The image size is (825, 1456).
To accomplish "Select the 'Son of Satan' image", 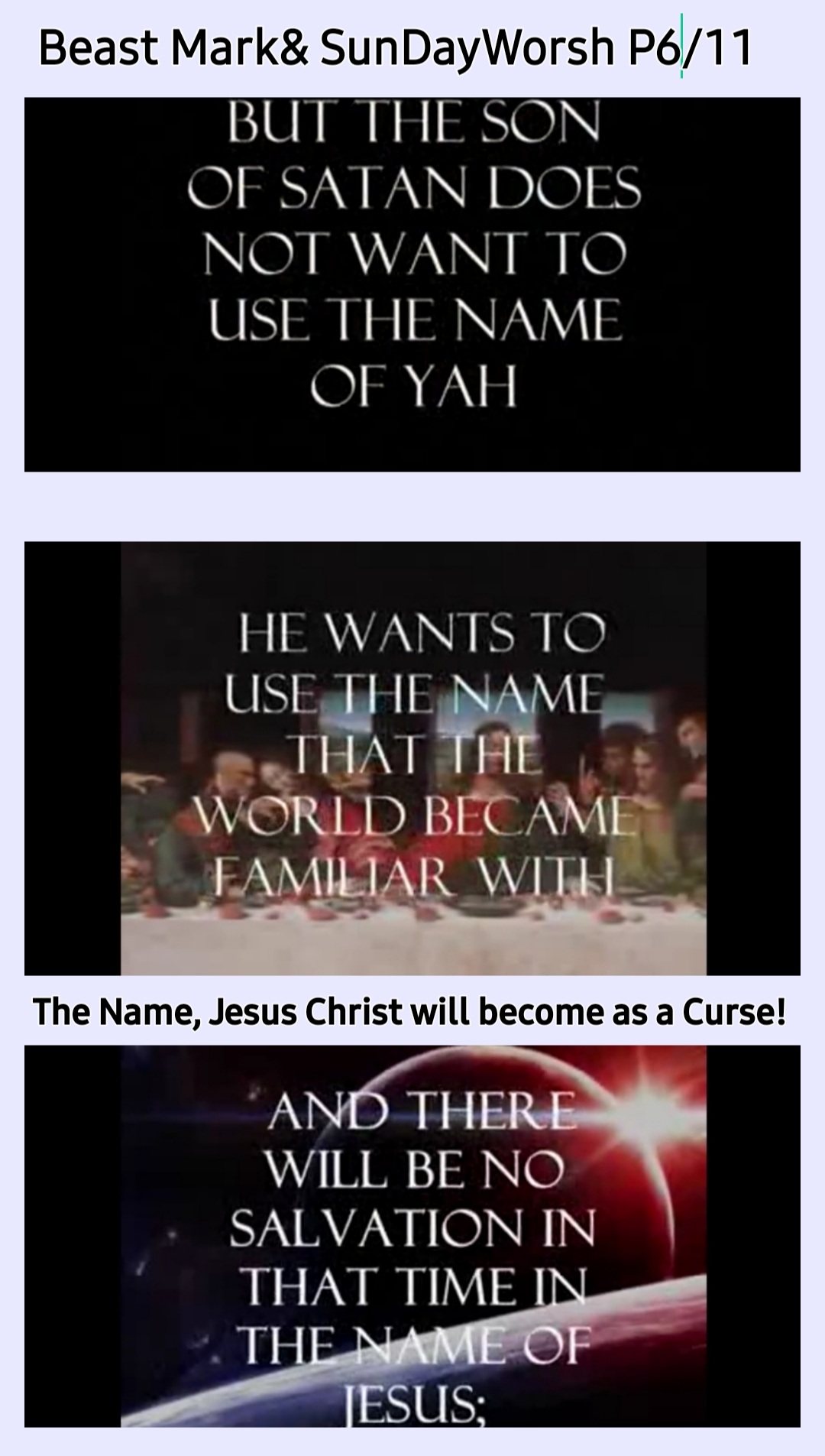I will click(x=412, y=284).
